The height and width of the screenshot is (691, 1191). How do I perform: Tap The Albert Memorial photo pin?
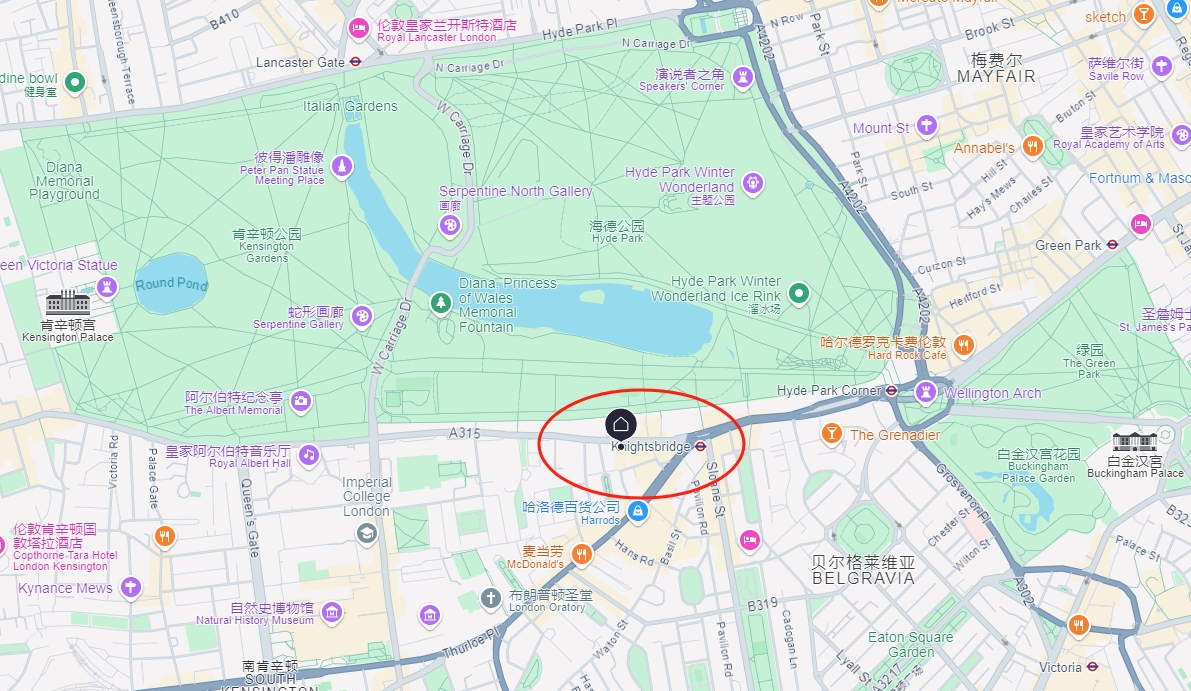coord(301,402)
